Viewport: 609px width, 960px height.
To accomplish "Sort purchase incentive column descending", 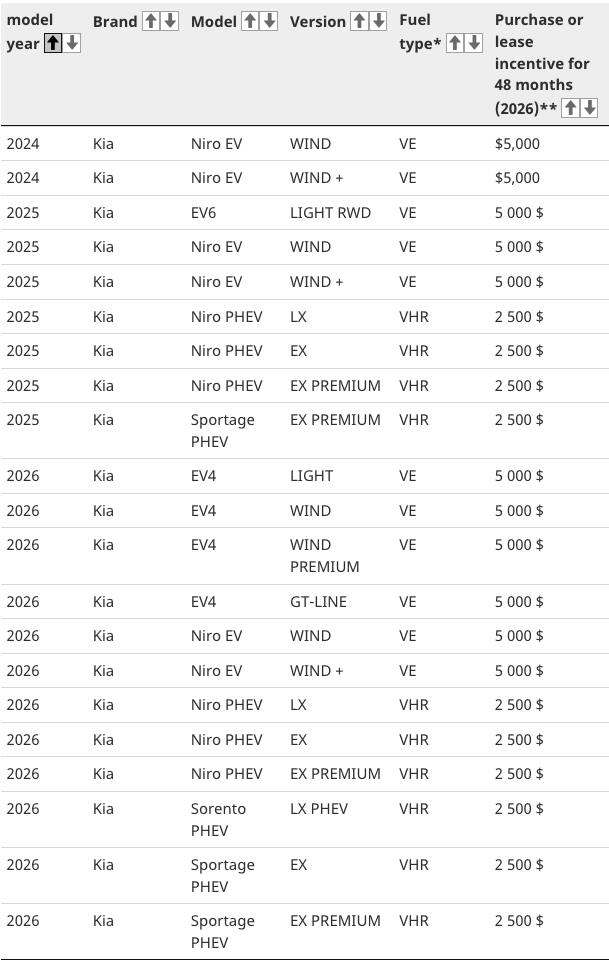I will 590,108.
